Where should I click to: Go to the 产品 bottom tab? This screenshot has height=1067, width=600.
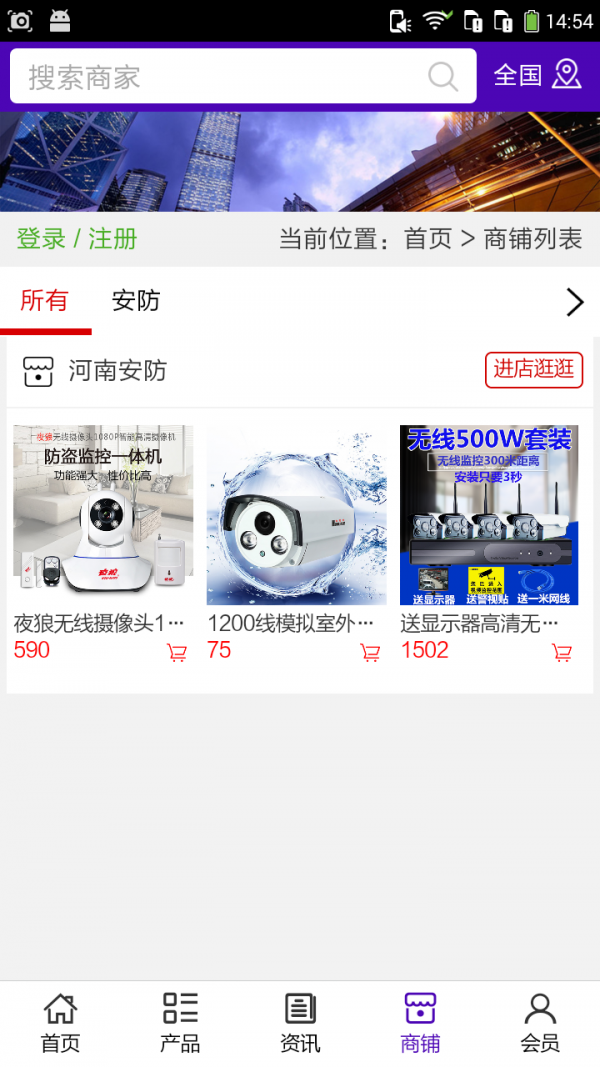point(180,1023)
